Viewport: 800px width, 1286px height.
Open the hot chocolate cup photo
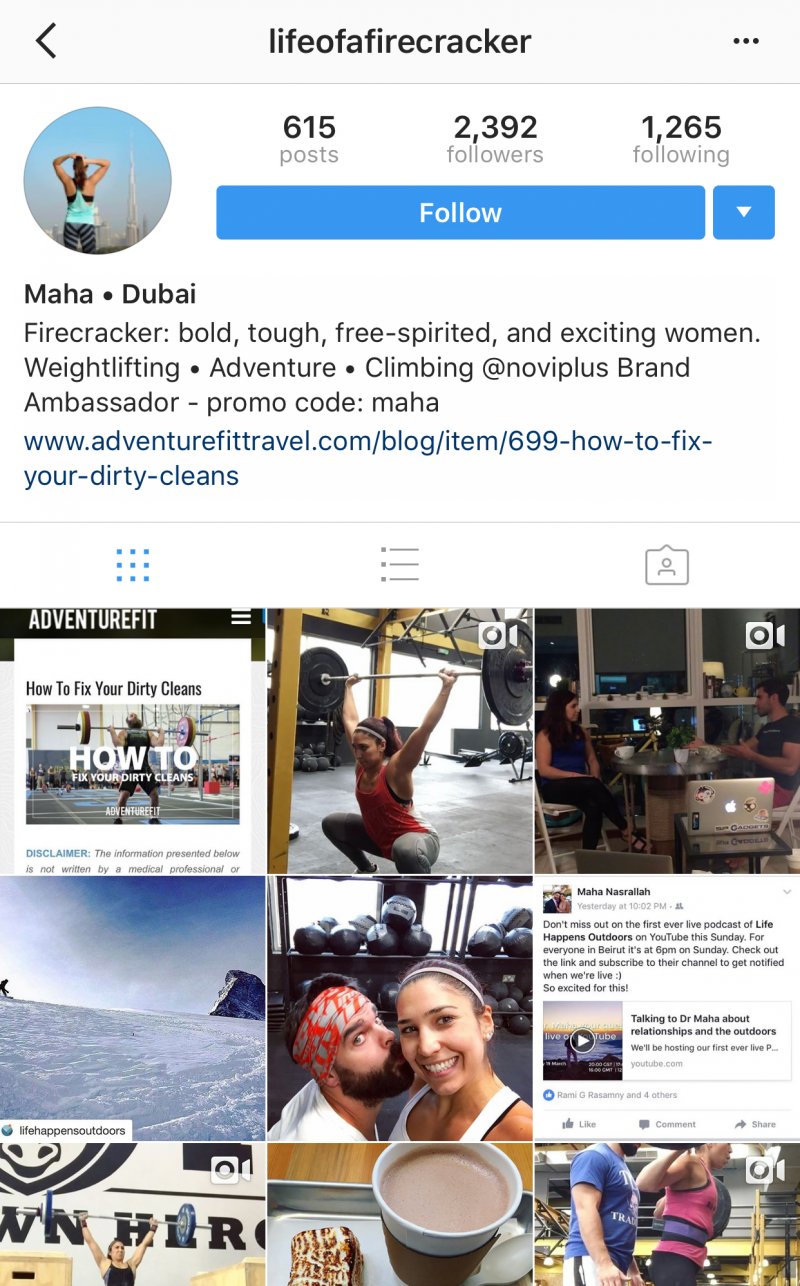(x=399, y=1216)
